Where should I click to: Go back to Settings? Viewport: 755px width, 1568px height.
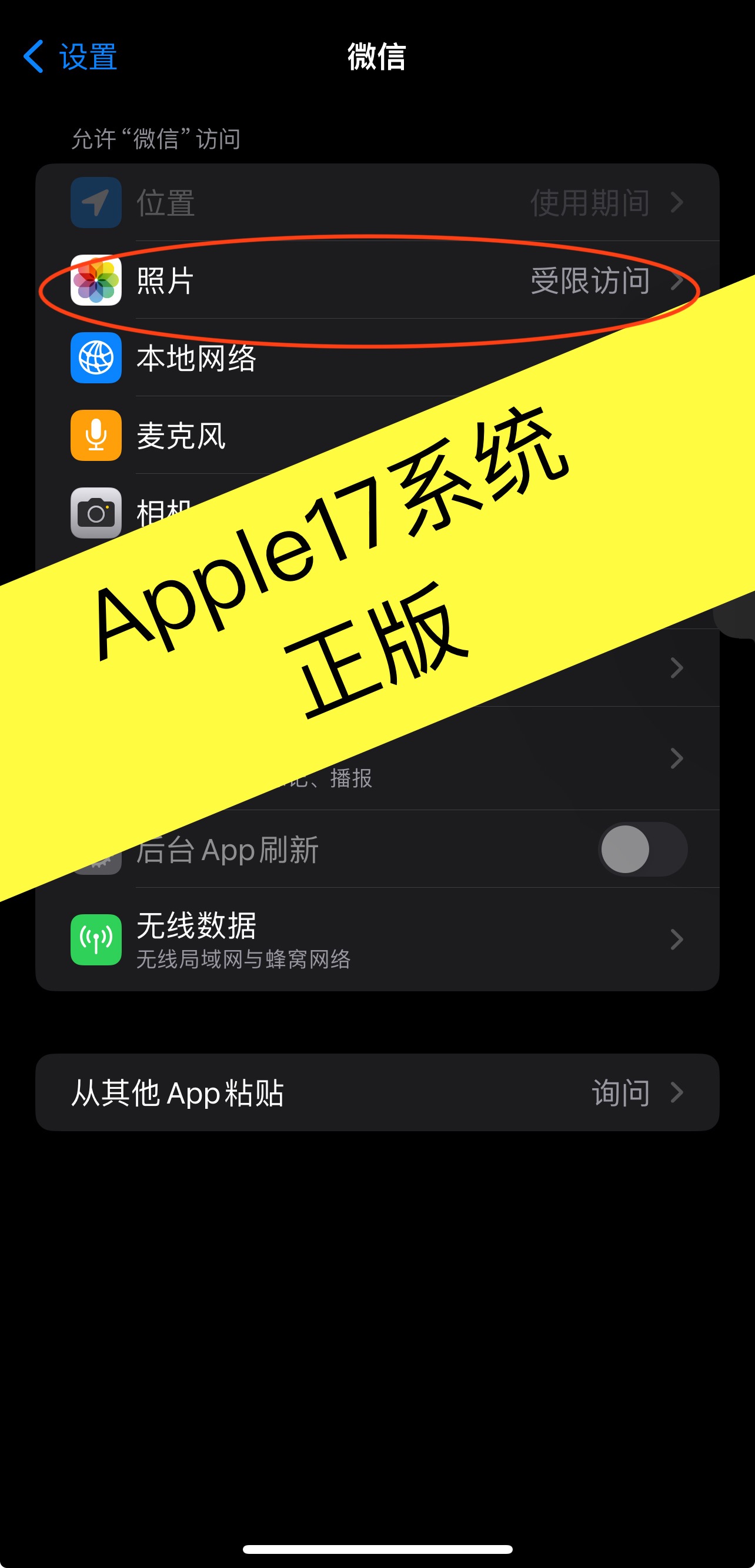point(70,56)
